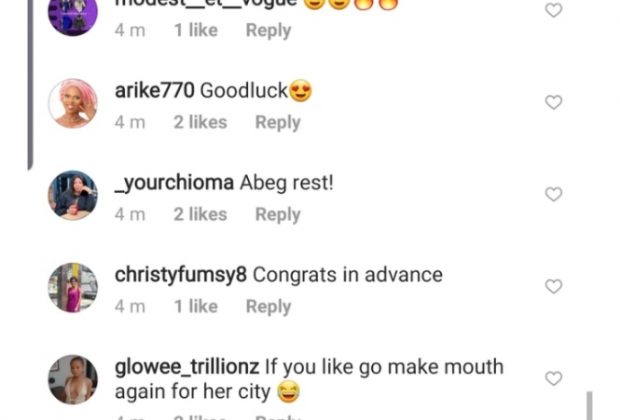Open _yourchioma's profile picture
This screenshot has height=420, width=620.
73,195
